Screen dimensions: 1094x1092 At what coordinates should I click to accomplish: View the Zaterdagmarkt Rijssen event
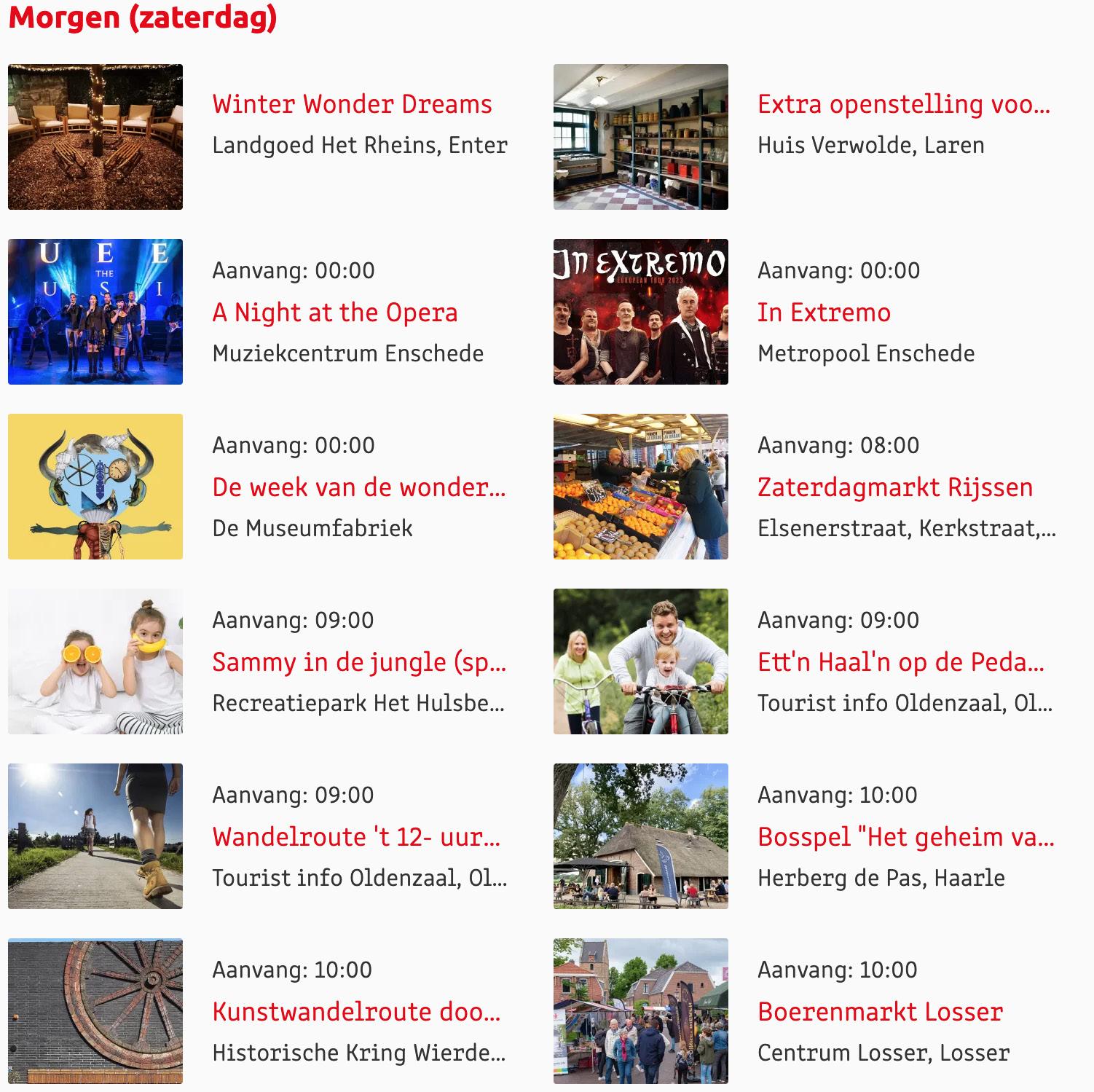click(895, 487)
